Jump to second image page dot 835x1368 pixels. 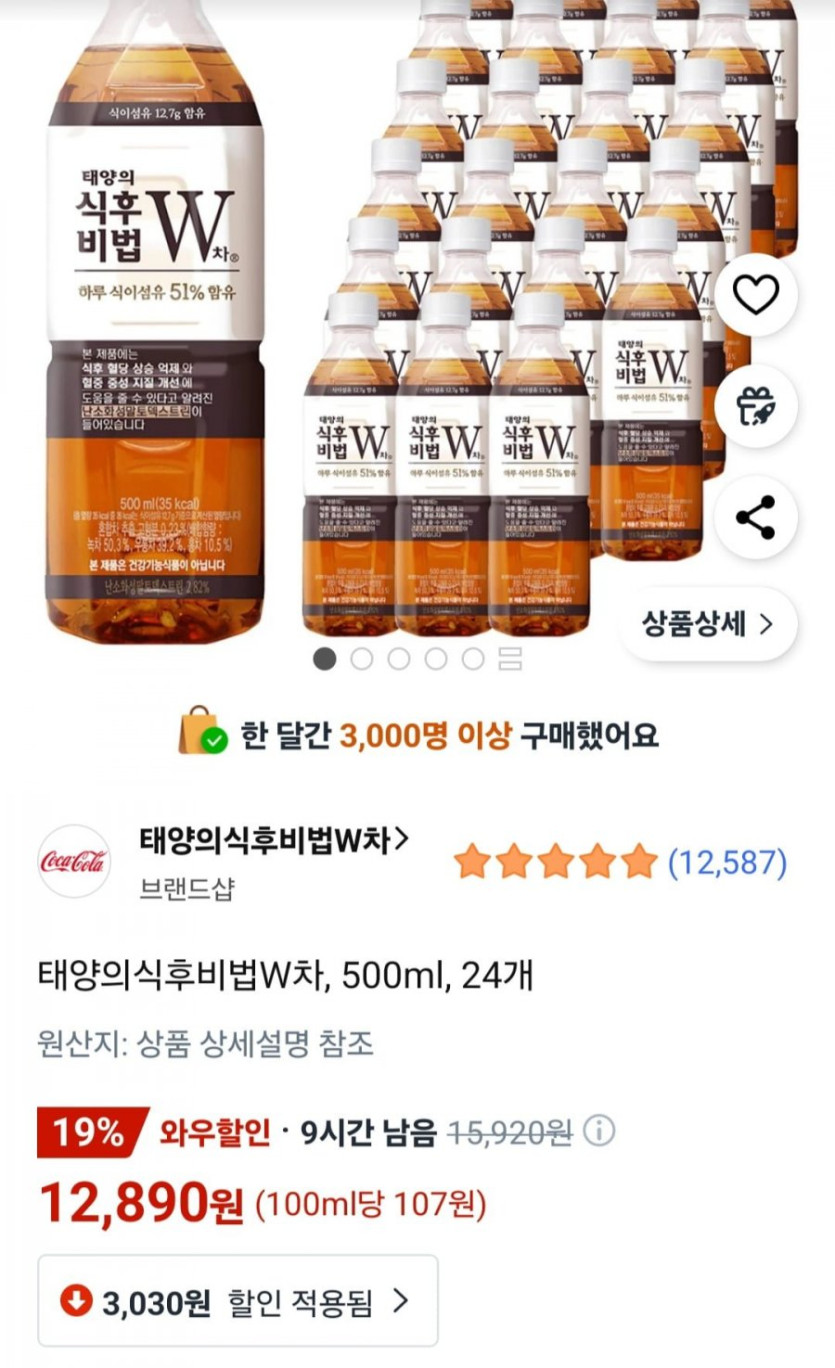(x=362, y=659)
